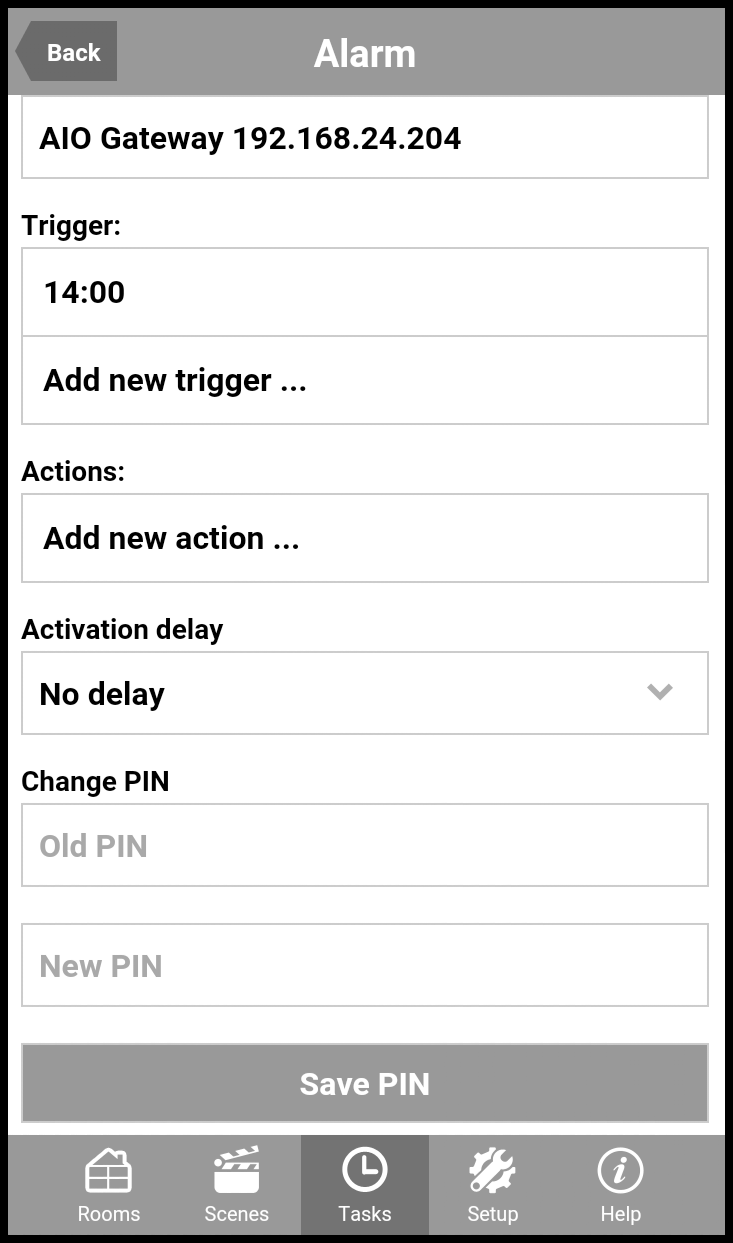
Task: Tap the Save PIN button
Action: (364, 1084)
